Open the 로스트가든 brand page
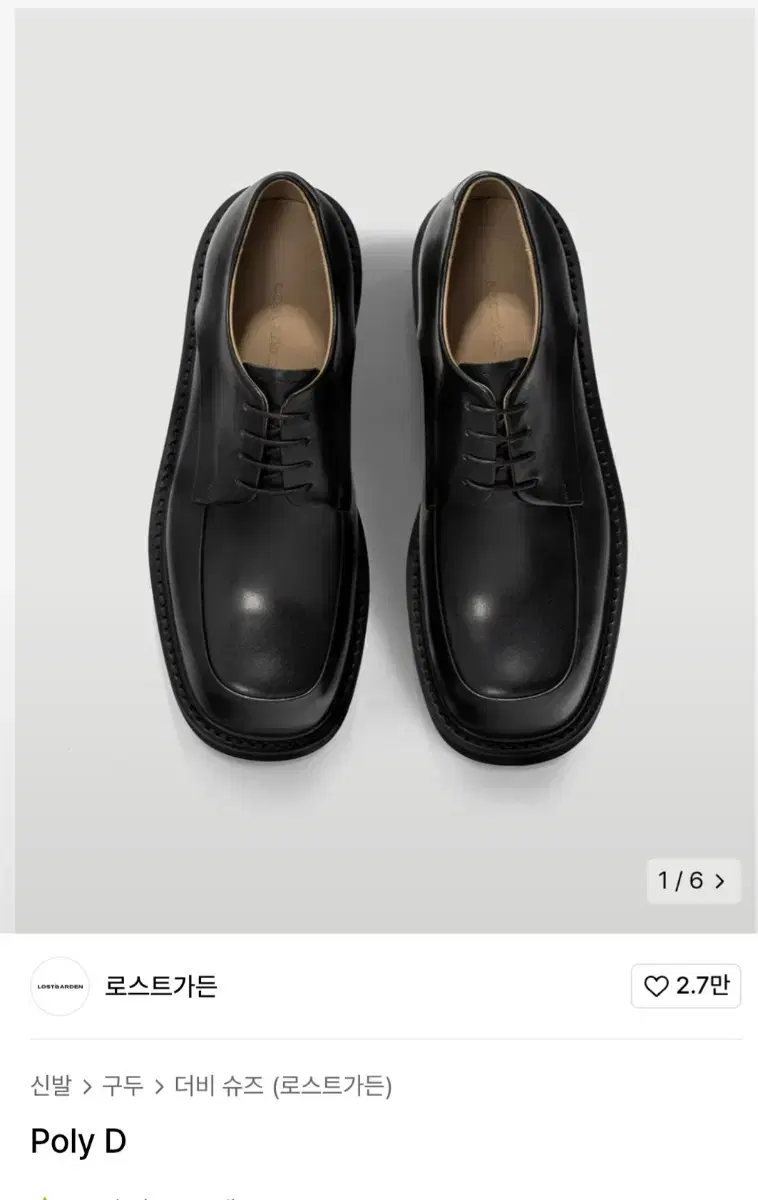The image size is (758, 1200). point(160,987)
